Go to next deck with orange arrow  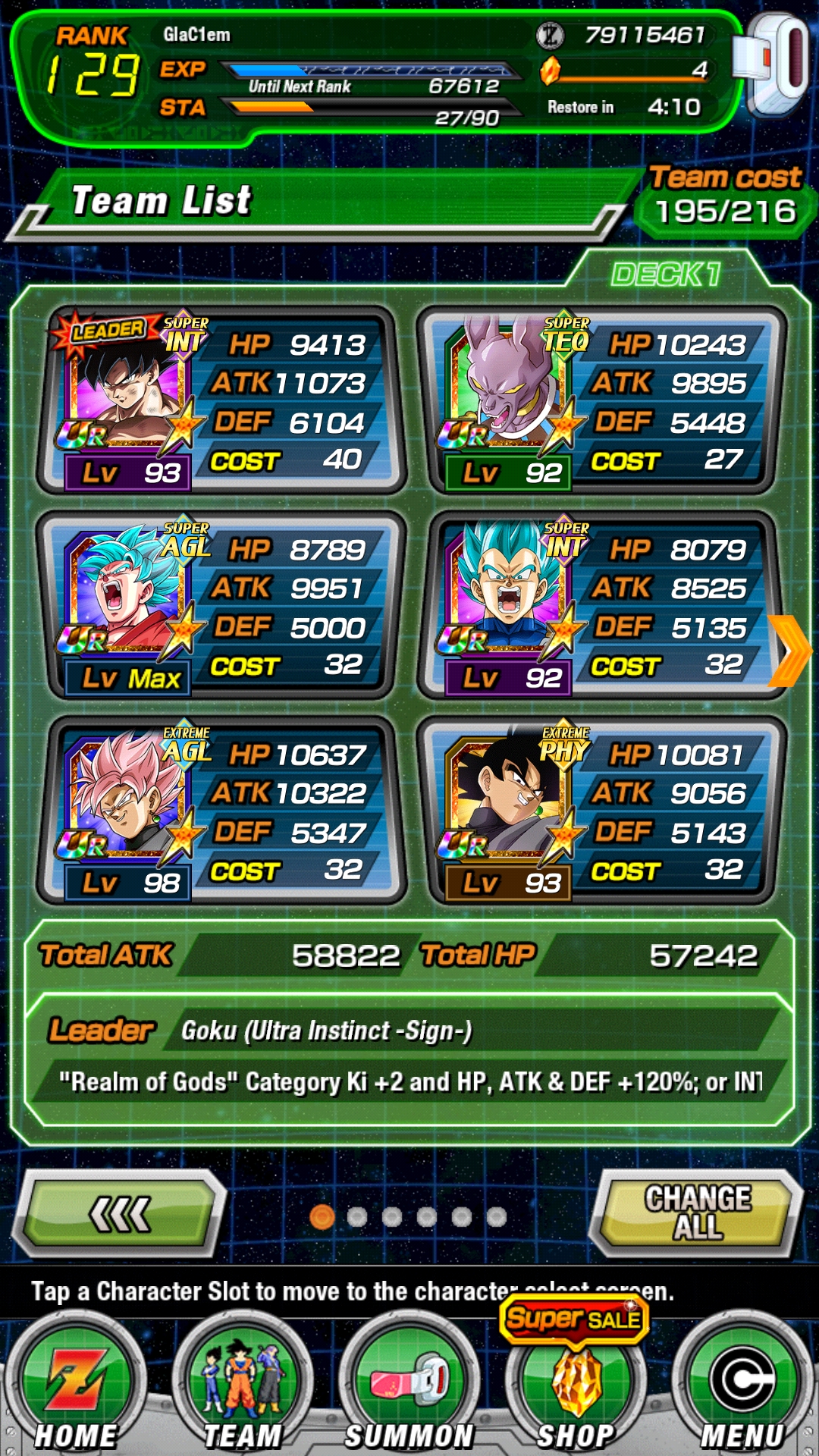tap(790, 651)
